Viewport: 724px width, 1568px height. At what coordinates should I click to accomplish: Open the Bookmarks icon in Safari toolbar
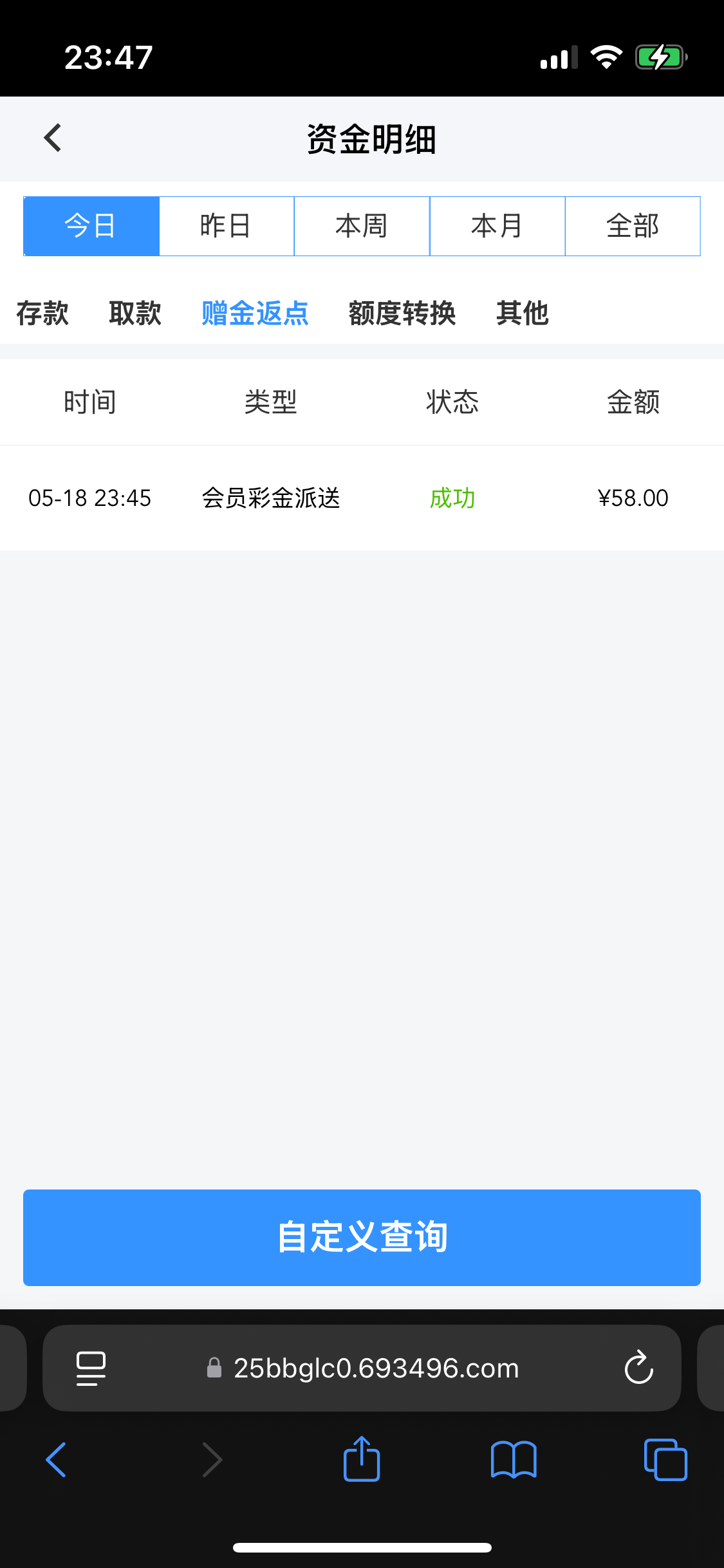pos(514,1459)
